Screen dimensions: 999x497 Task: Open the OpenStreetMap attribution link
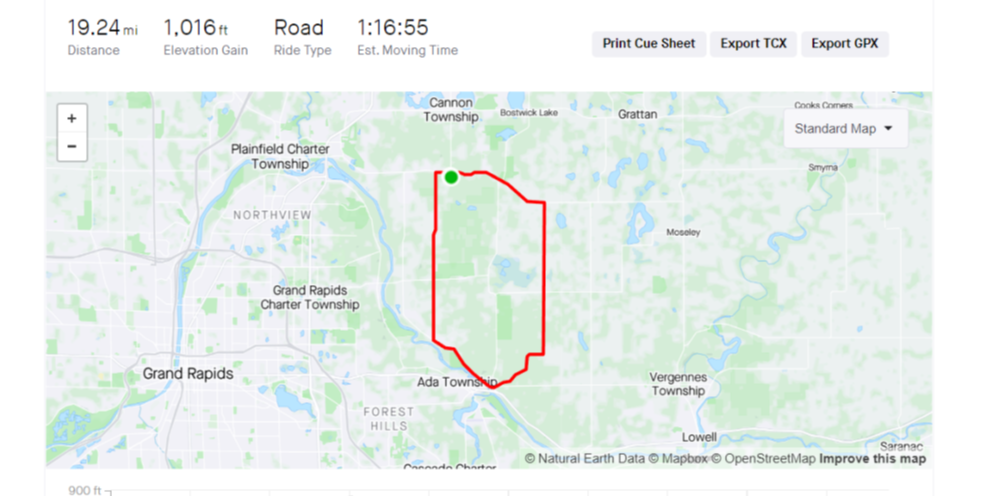(x=763, y=459)
